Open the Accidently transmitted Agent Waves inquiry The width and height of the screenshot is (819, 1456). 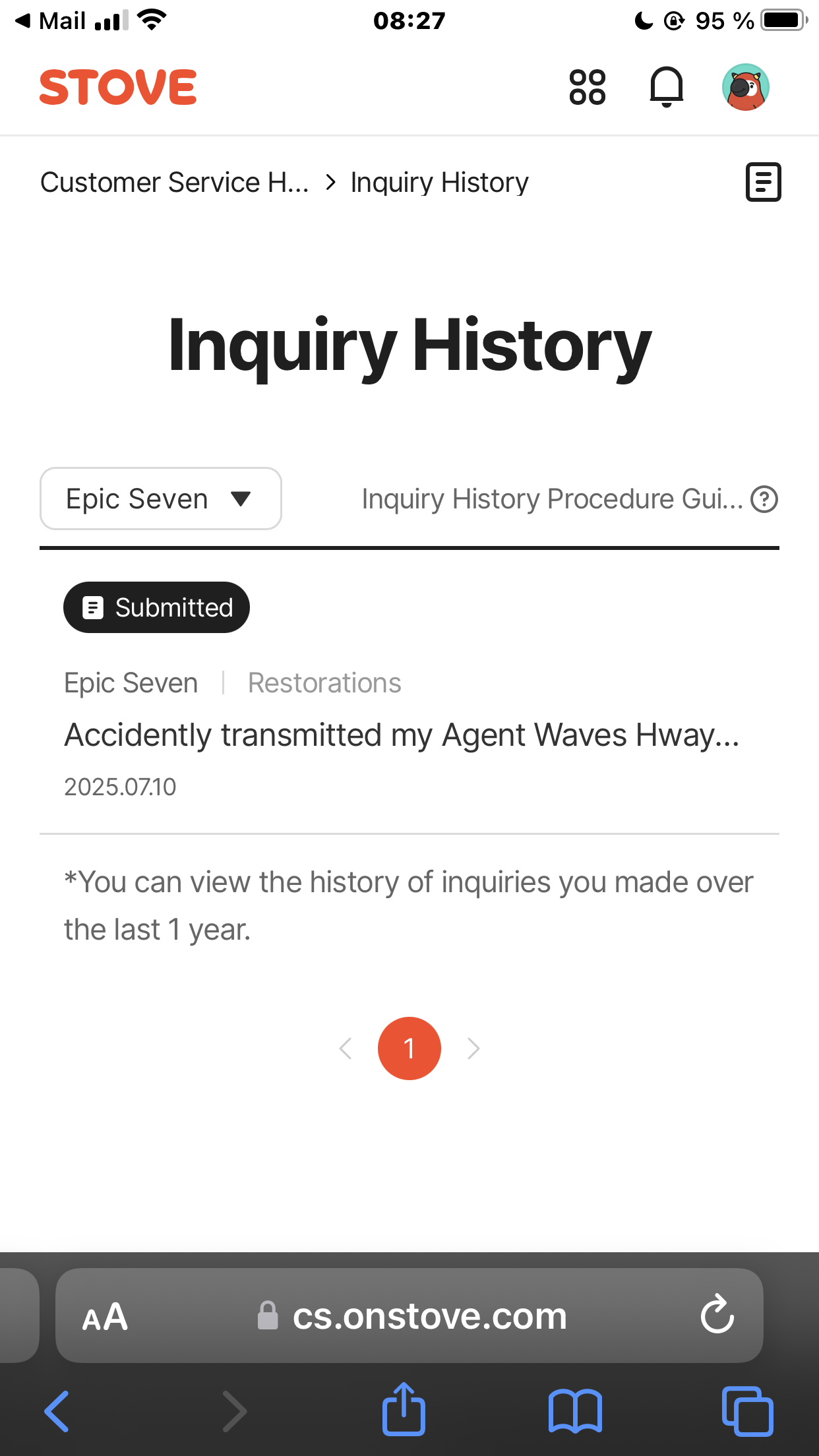coord(409,734)
